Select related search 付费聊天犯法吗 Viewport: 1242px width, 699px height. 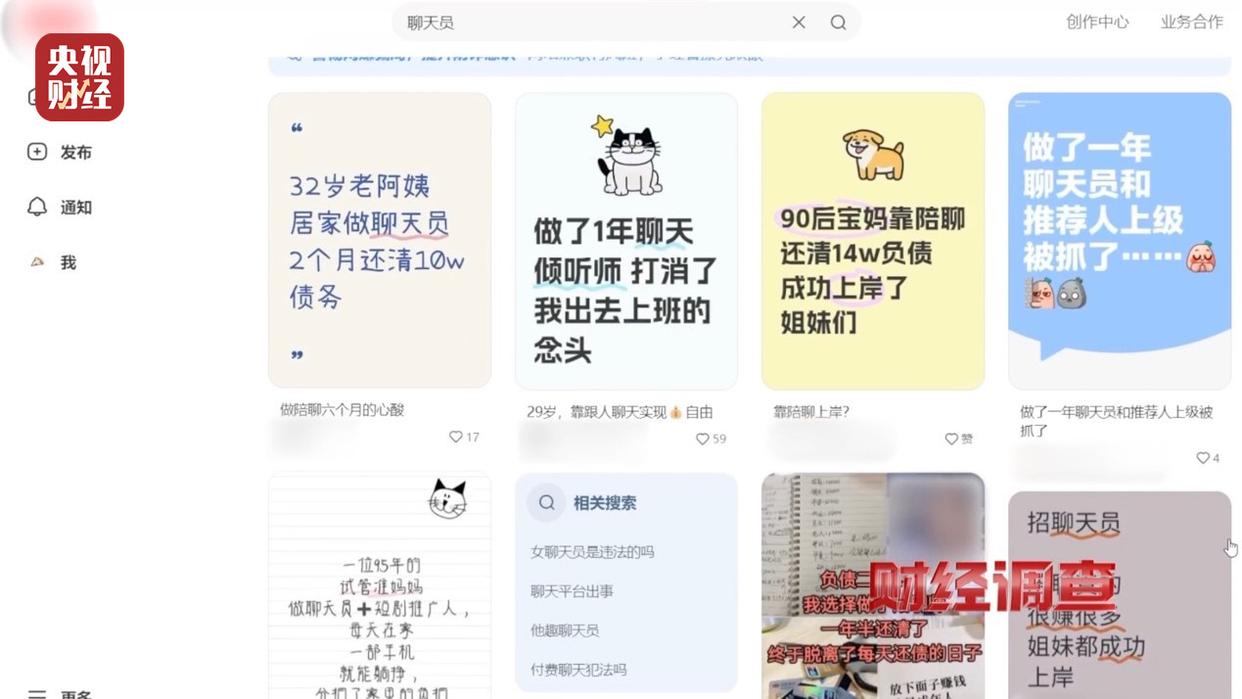(x=579, y=669)
